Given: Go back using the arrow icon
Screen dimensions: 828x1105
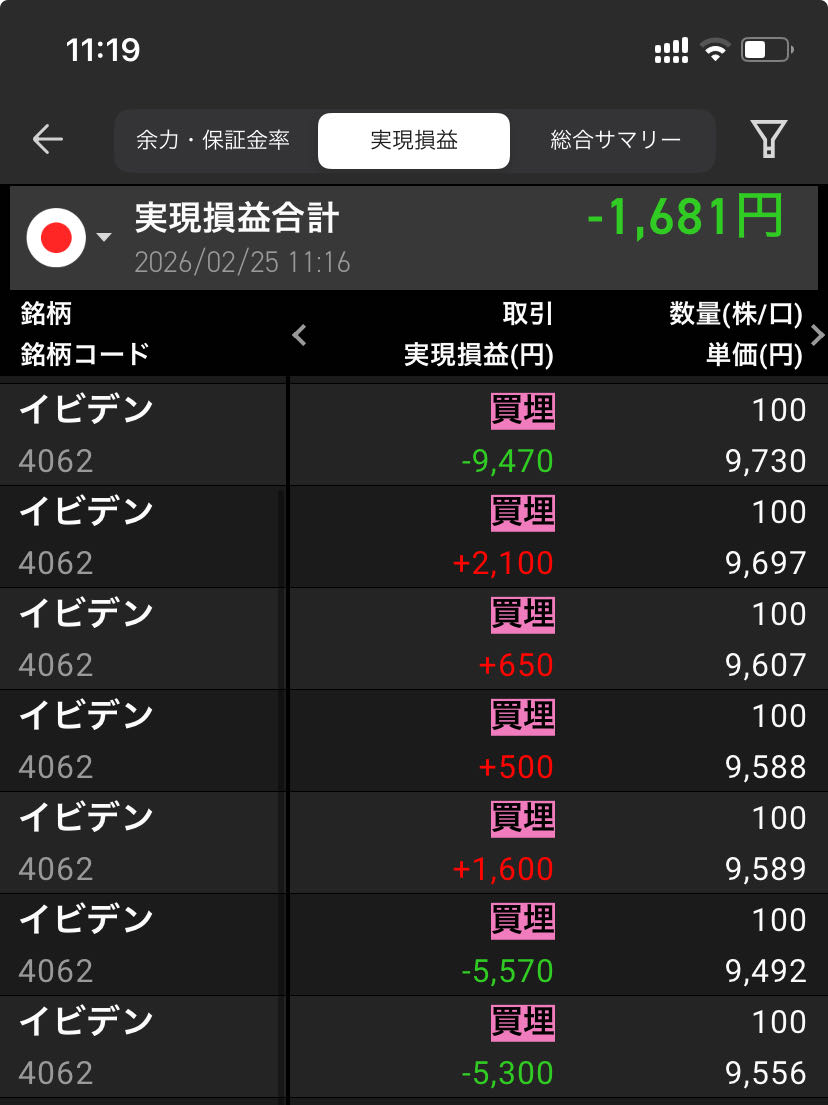Looking at the screenshot, I should click(x=47, y=140).
